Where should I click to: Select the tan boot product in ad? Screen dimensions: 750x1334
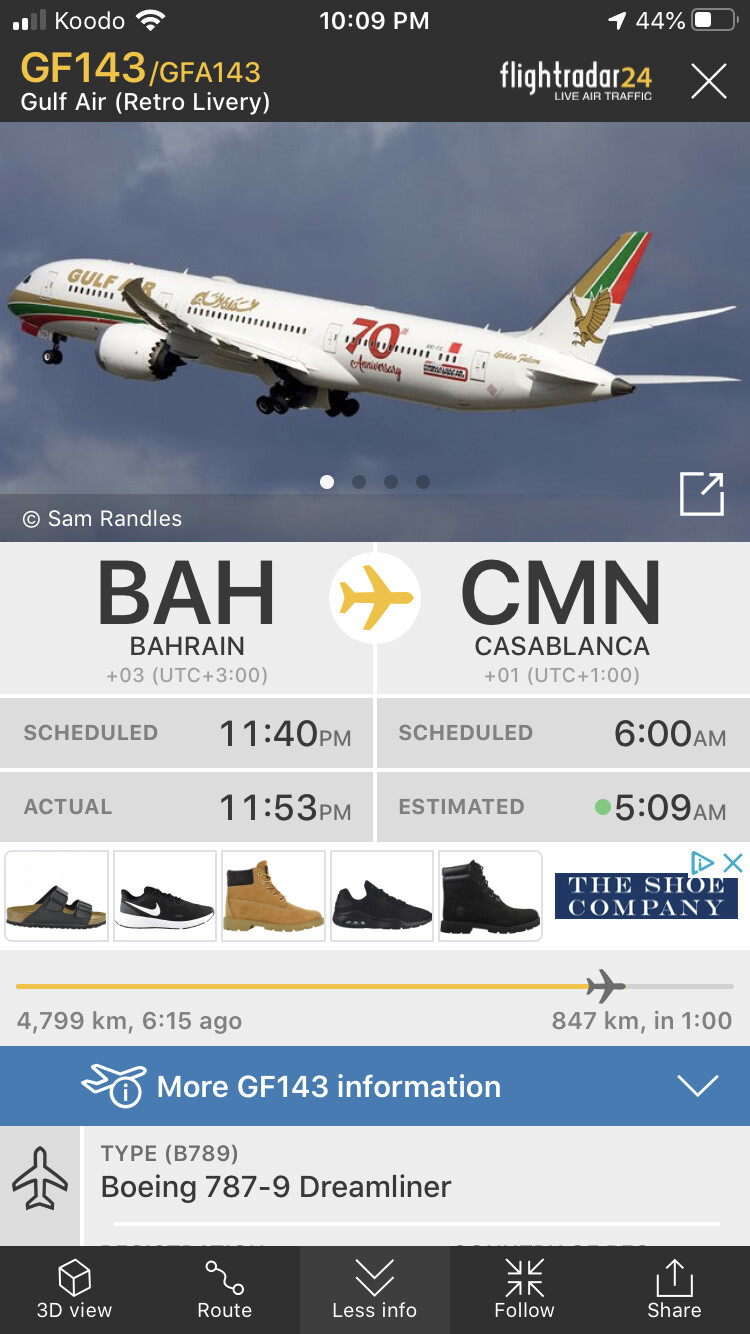pyautogui.click(x=273, y=896)
